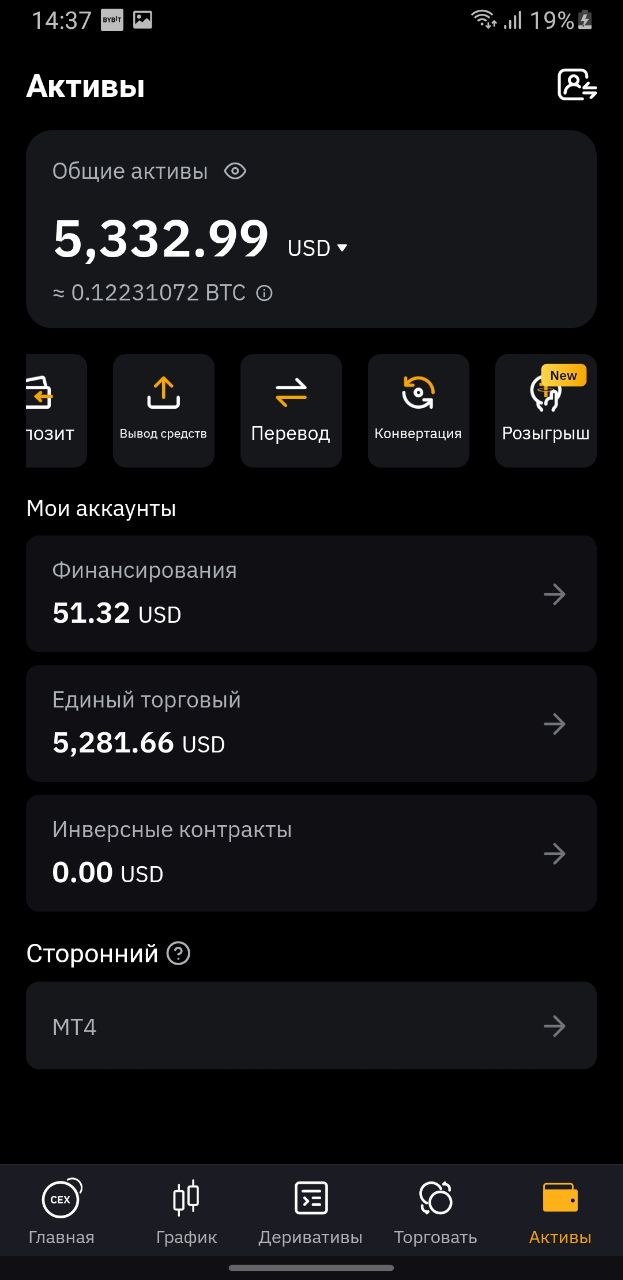
Task: Open the account switch icon
Action: click(x=577, y=85)
